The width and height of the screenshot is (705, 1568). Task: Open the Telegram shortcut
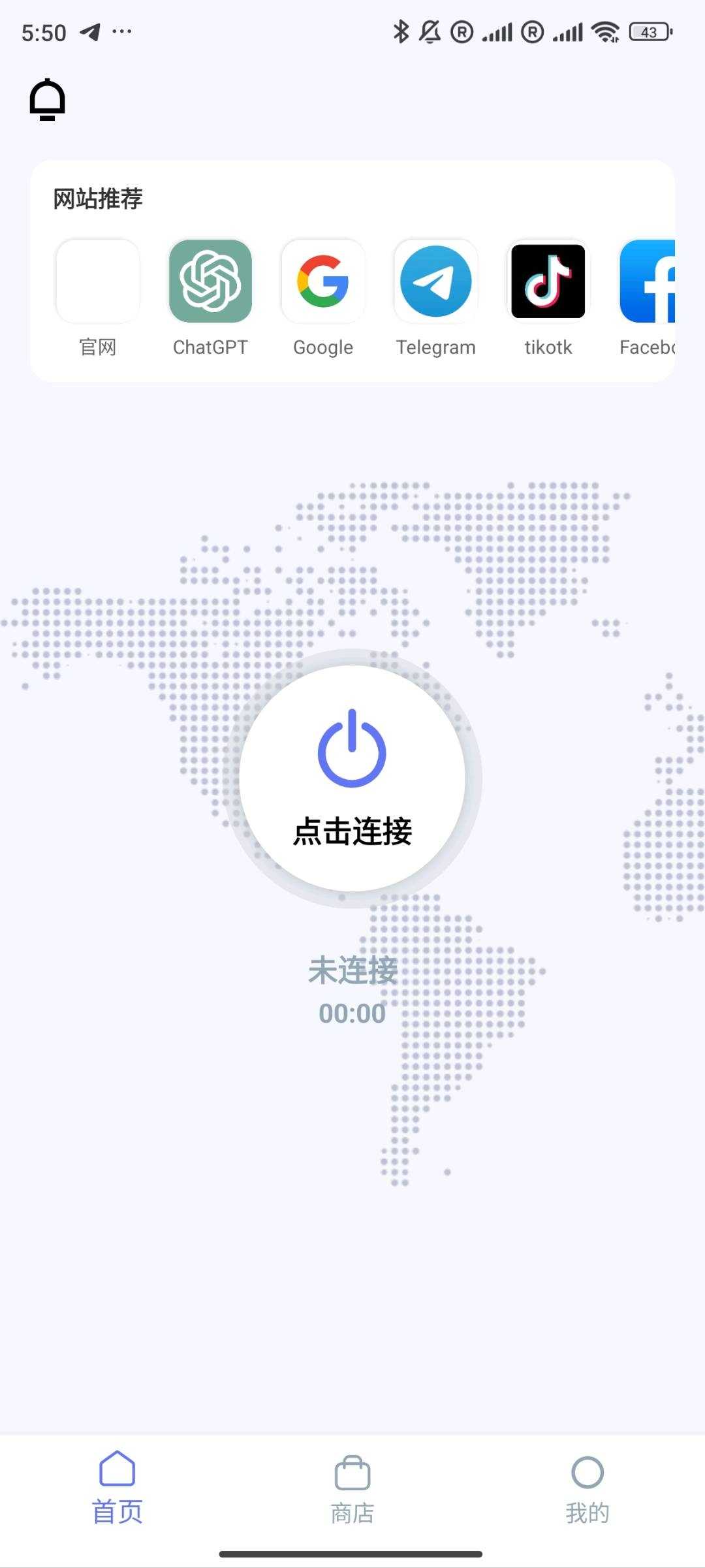point(435,281)
